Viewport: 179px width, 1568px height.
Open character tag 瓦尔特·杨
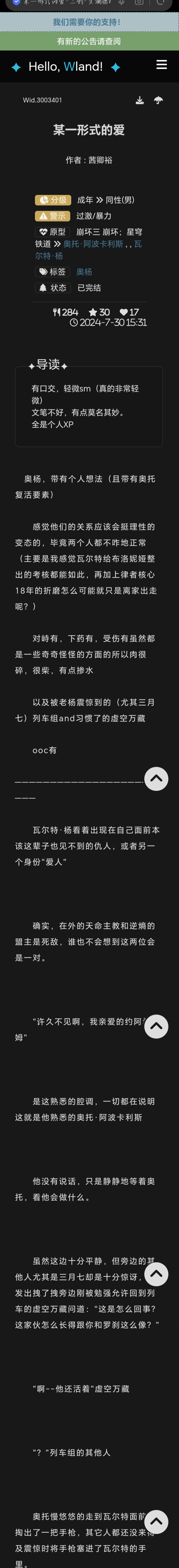pyautogui.click(x=49, y=256)
